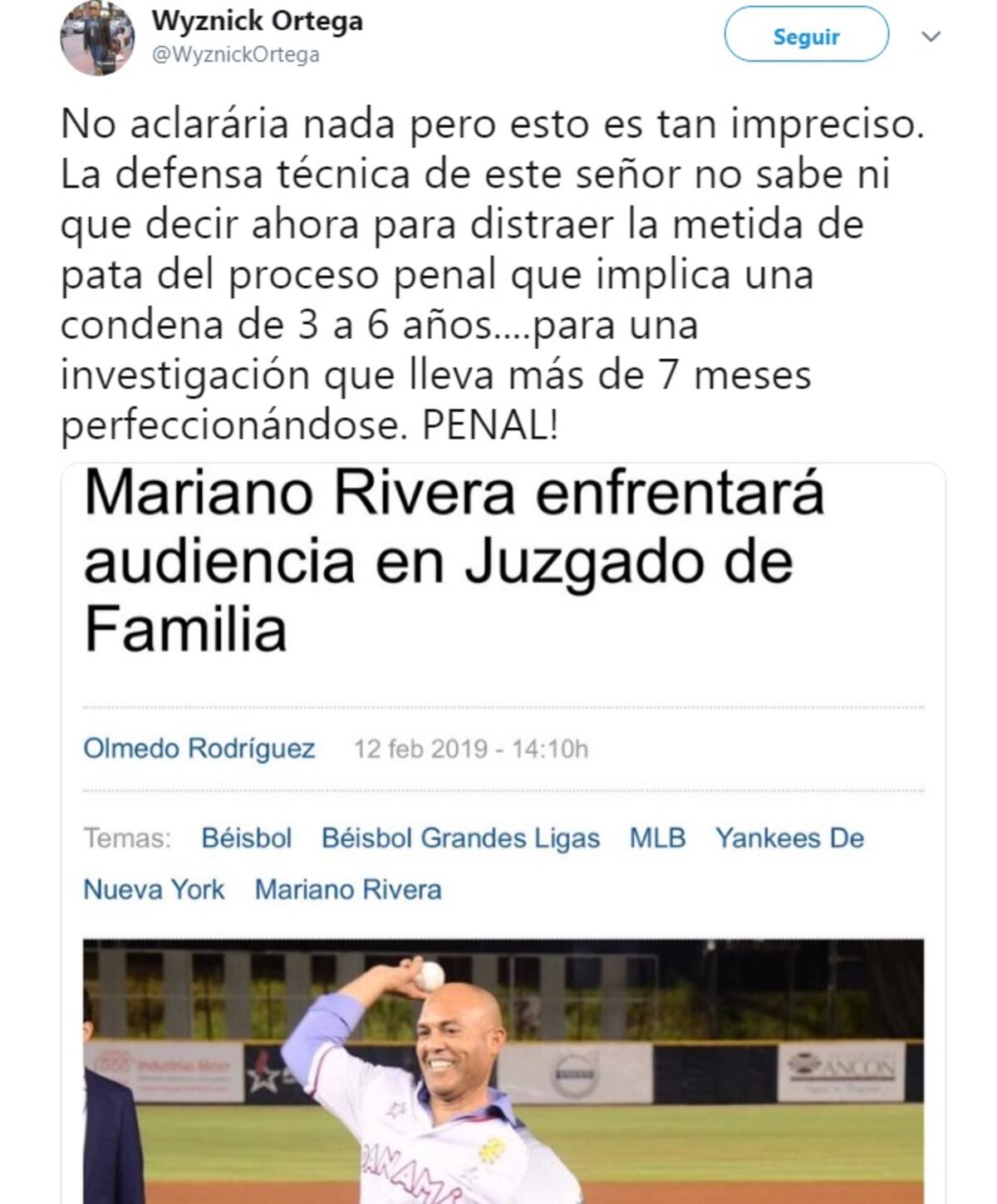This screenshot has width=997, height=1204.
Task: Visit the @WyznickOrtega profile handle
Action: click(235, 55)
